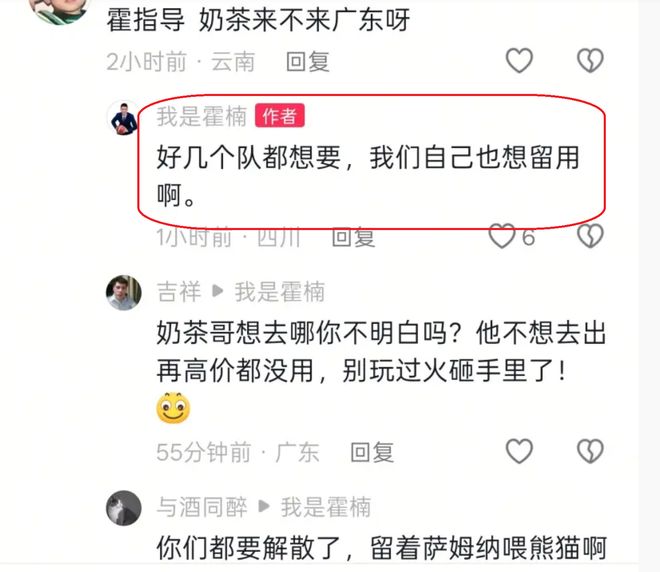Dislike the comment 奶茶来不来广东呀
The image size is (660, 572).
point(591,60)
